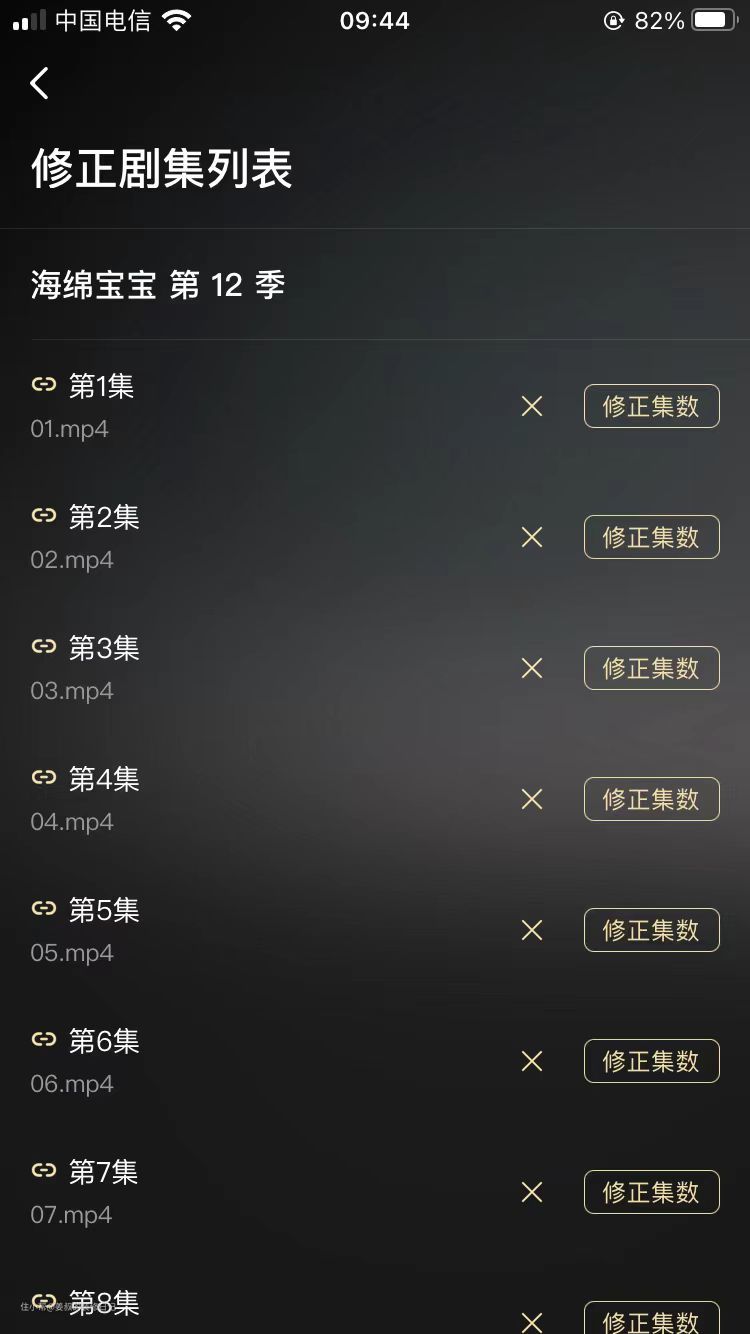Remove the match for 第1集 with X

[532, 406]
